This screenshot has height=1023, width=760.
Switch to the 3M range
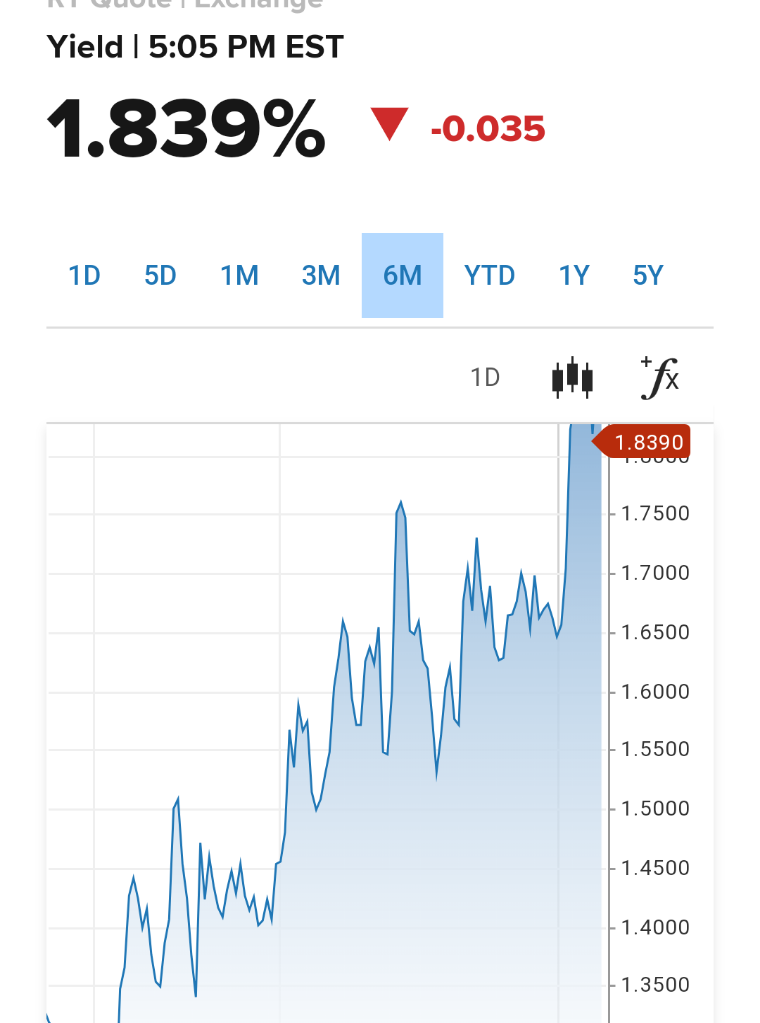click(321, 276)
